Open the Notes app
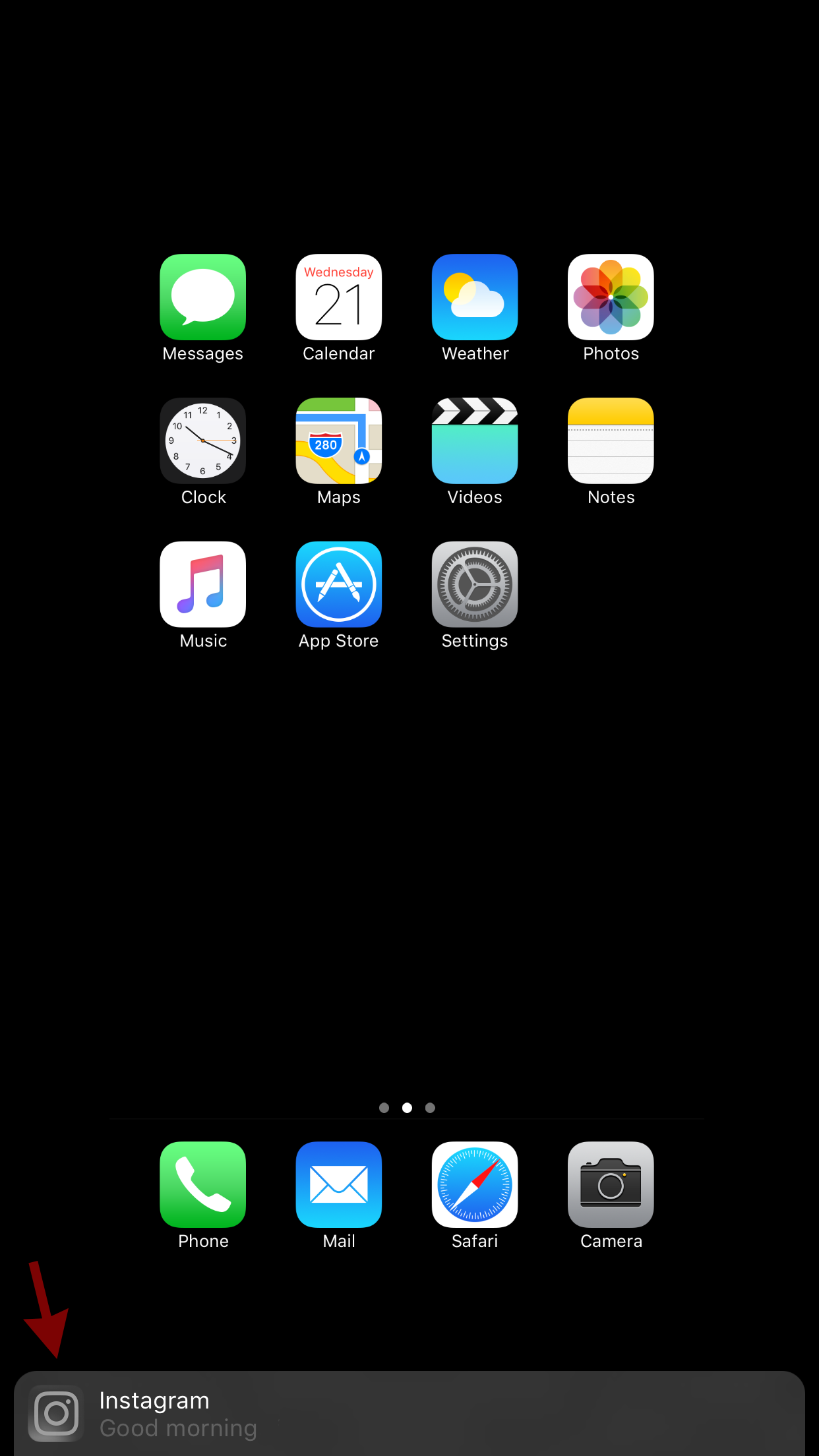This screenshot has height=1456, width=819. (611, 440)
